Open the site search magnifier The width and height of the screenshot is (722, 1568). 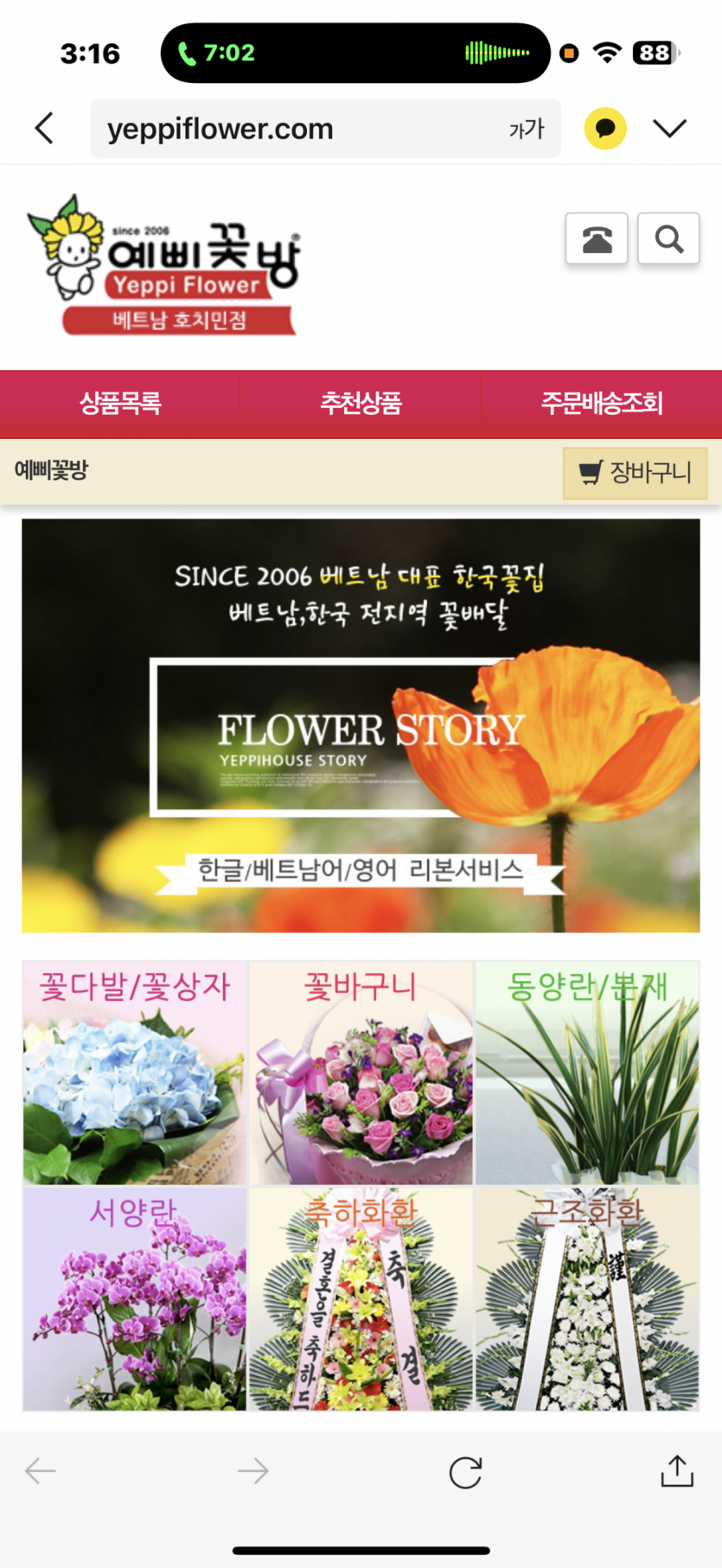pyautogui.click(x=668, y=239)
